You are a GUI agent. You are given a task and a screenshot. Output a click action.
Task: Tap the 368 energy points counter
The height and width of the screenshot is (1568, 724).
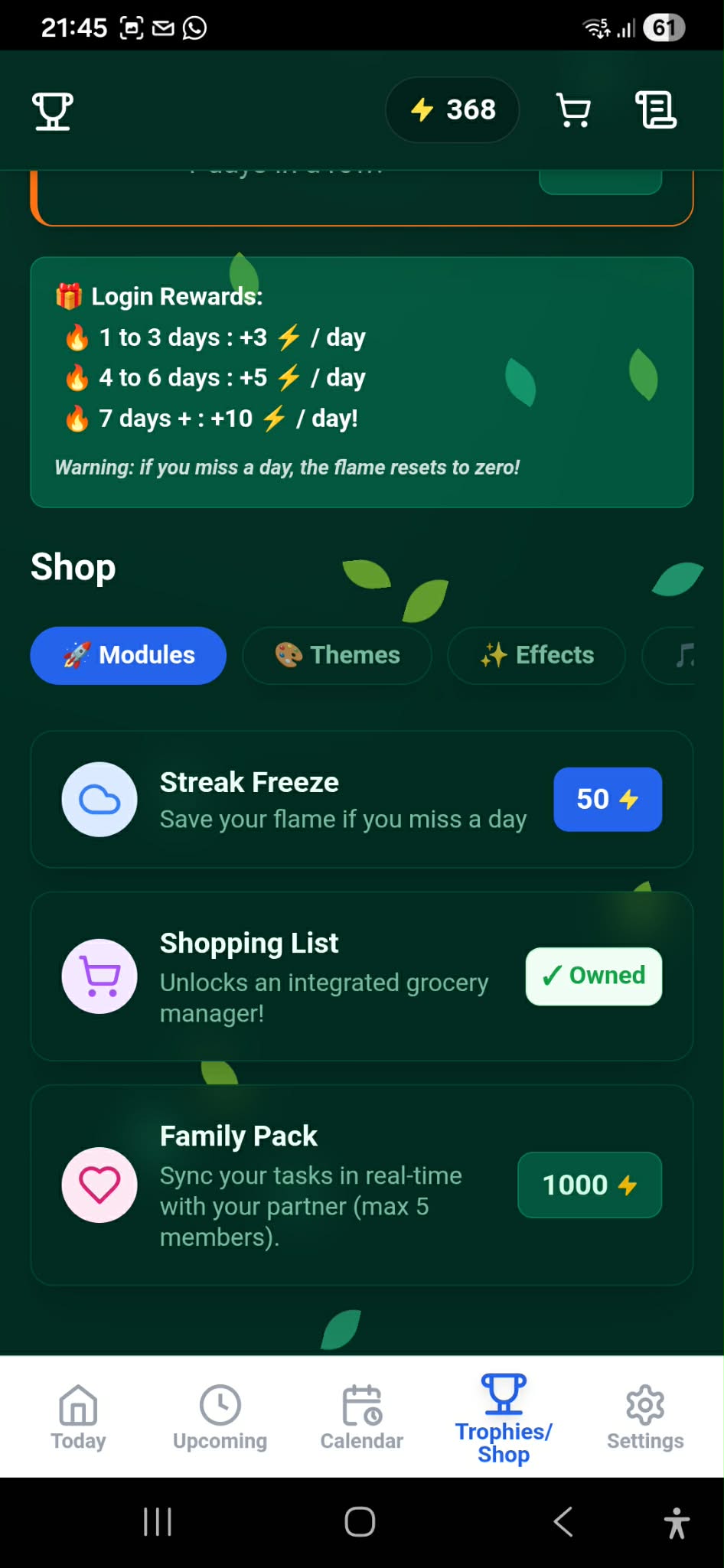tap(452, 109)
